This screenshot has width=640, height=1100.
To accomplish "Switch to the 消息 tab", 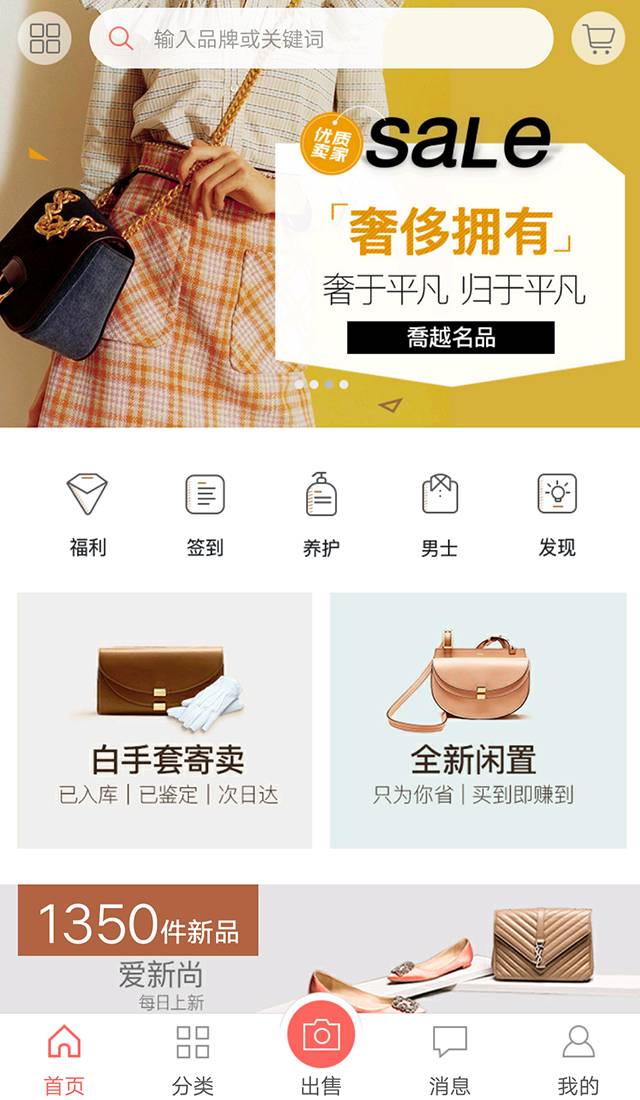I will point(449,1058).
